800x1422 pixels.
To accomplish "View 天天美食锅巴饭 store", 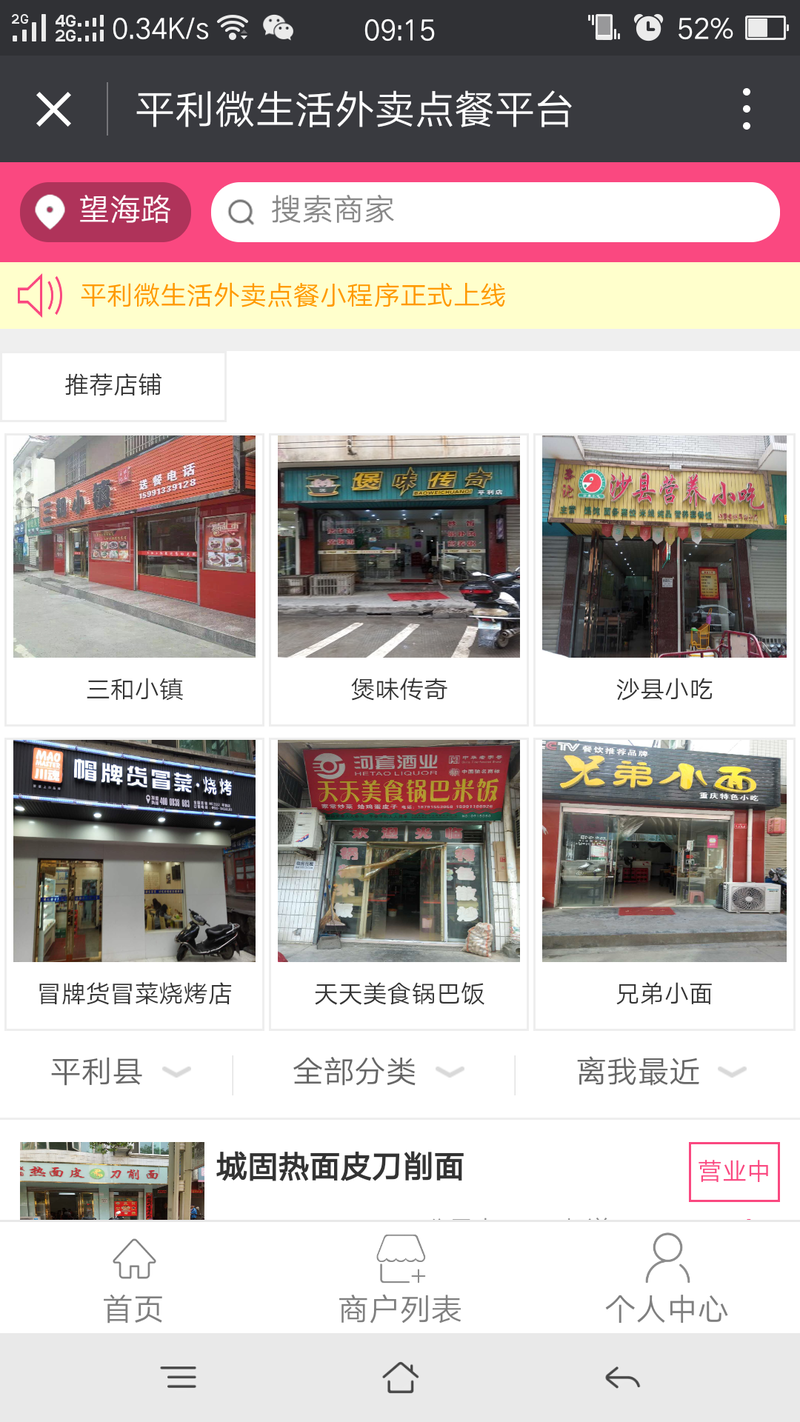I will coord(399,883).
